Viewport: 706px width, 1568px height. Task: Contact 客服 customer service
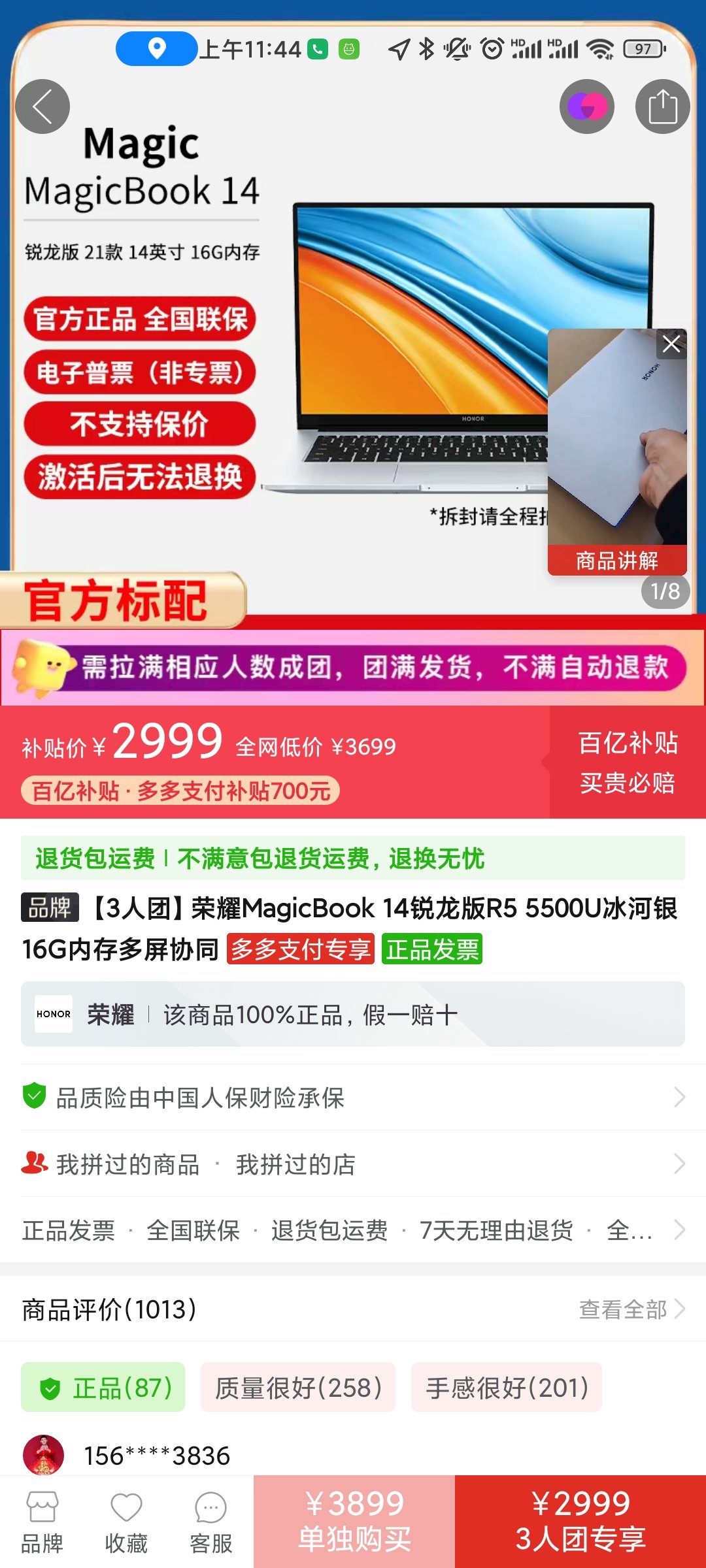click(x=210, y=1522)
